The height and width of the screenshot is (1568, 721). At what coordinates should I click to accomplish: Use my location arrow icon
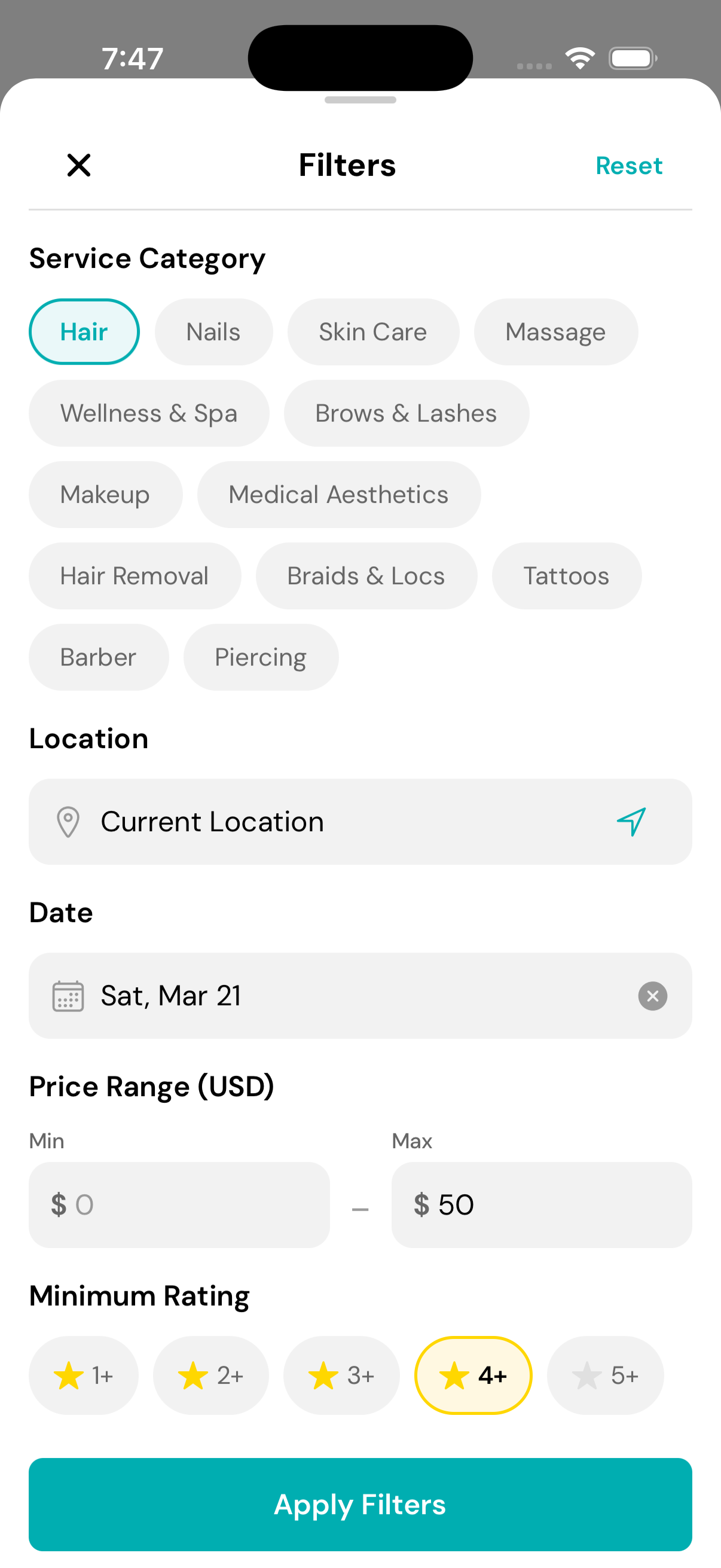[x=631, y=822]
